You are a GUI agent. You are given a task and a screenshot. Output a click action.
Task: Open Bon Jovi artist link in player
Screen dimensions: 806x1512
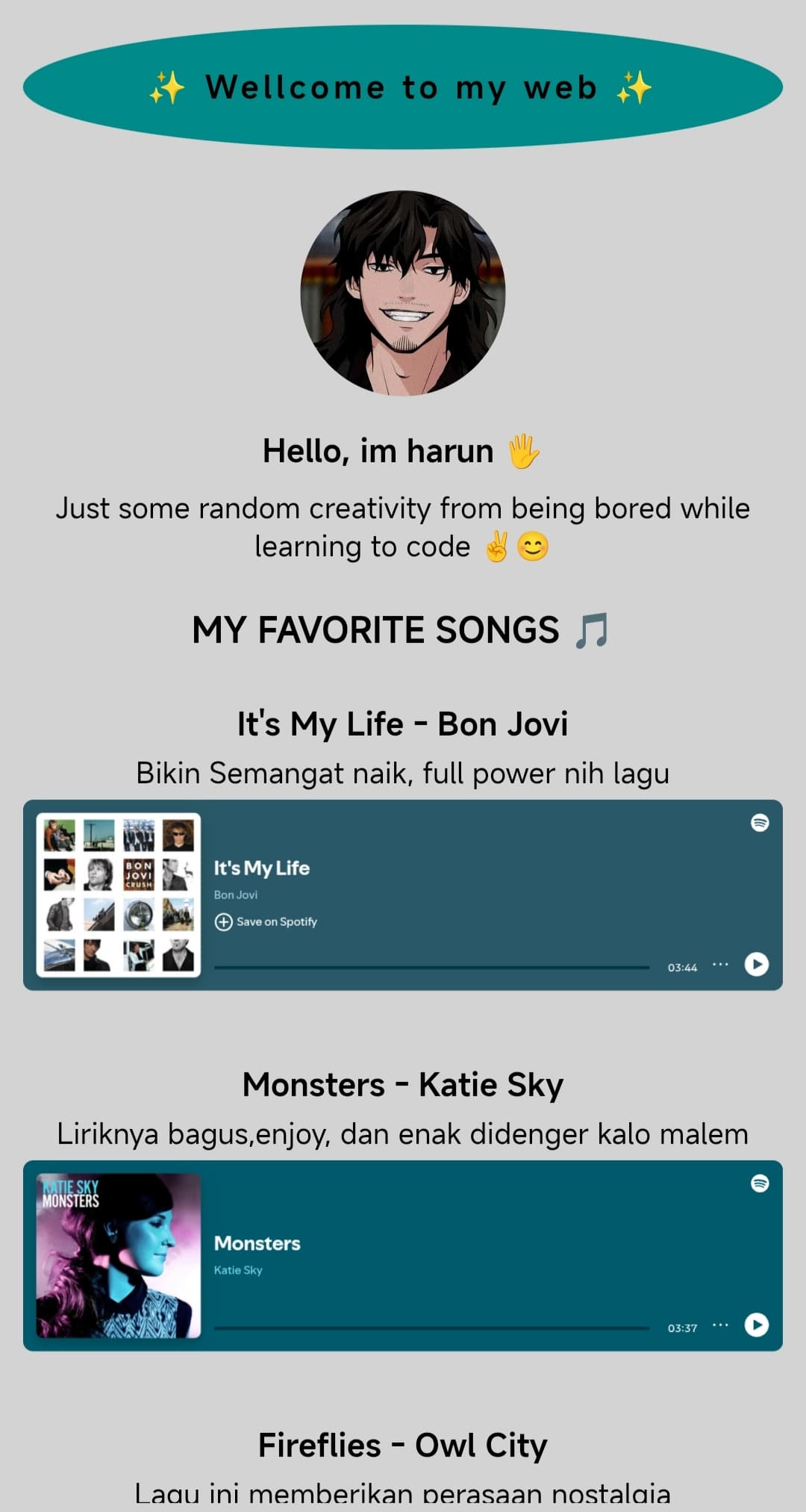(x=236, y=895)
